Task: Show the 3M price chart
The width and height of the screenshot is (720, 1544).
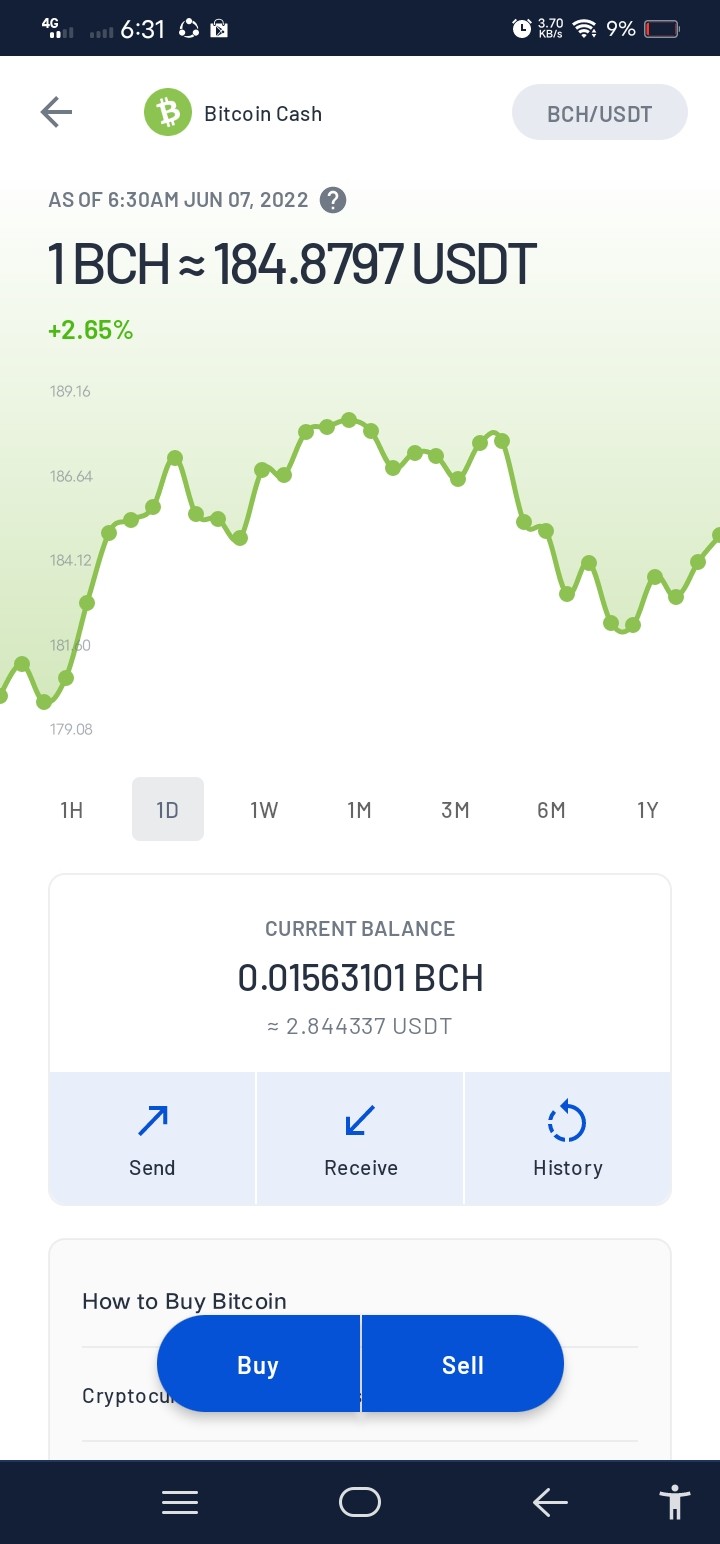Action: point(456,810)
